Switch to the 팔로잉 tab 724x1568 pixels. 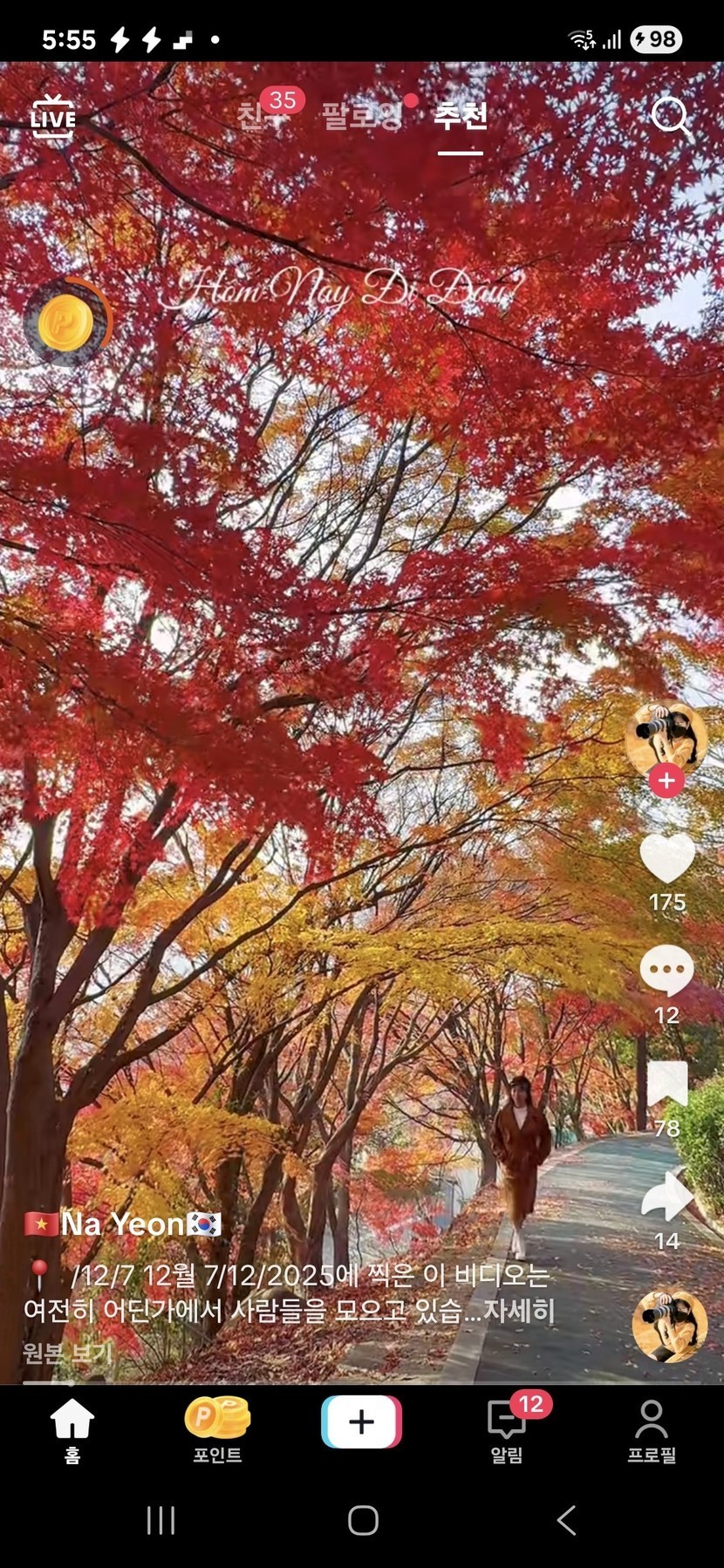tap(361, 116)
